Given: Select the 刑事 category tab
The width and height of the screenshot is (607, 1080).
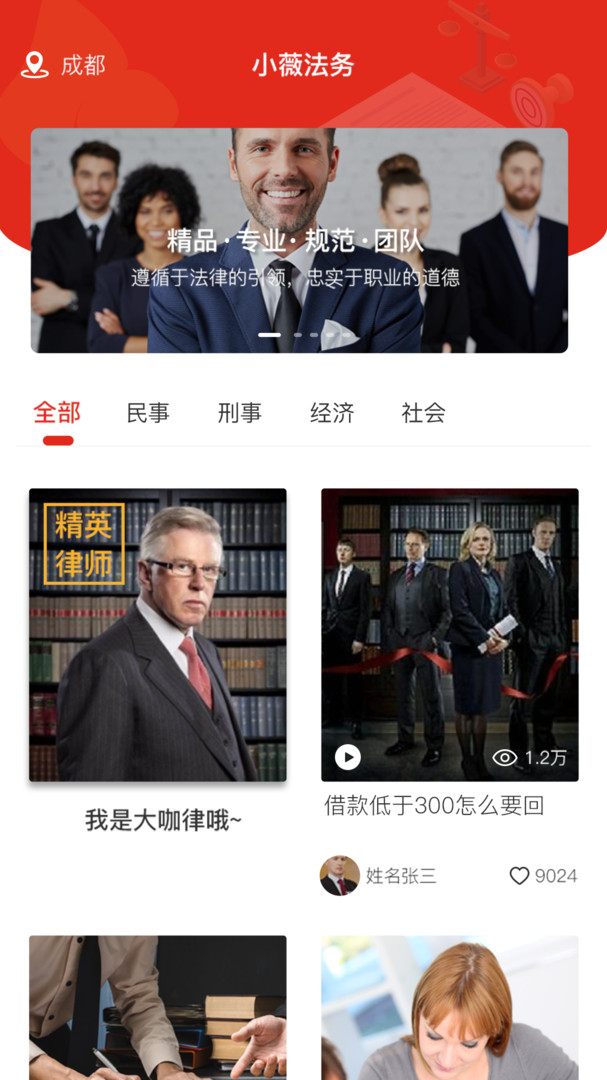Looking at the screenshot, I should click(240, 413).
